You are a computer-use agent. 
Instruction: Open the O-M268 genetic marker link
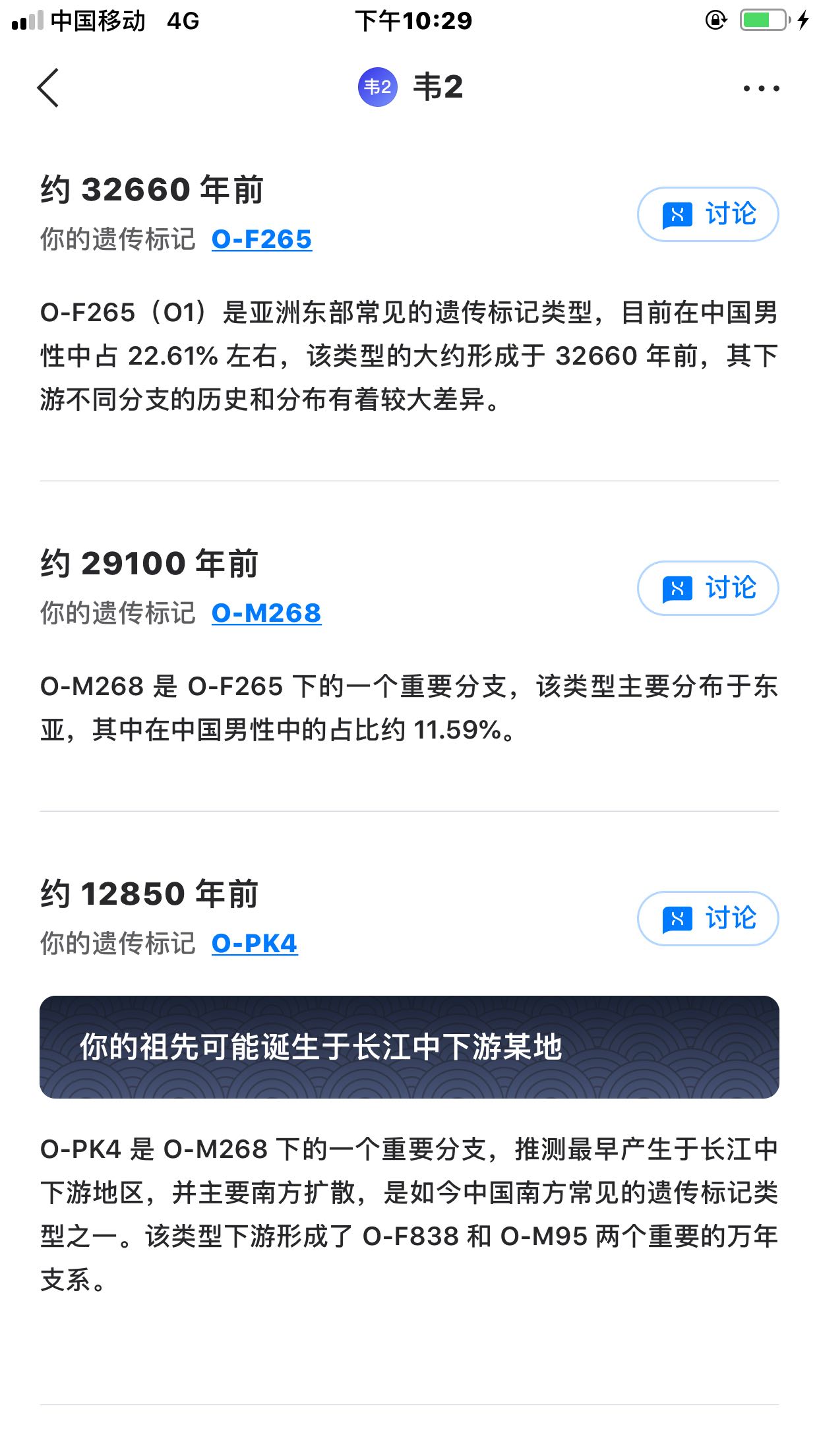coord(266,613)
